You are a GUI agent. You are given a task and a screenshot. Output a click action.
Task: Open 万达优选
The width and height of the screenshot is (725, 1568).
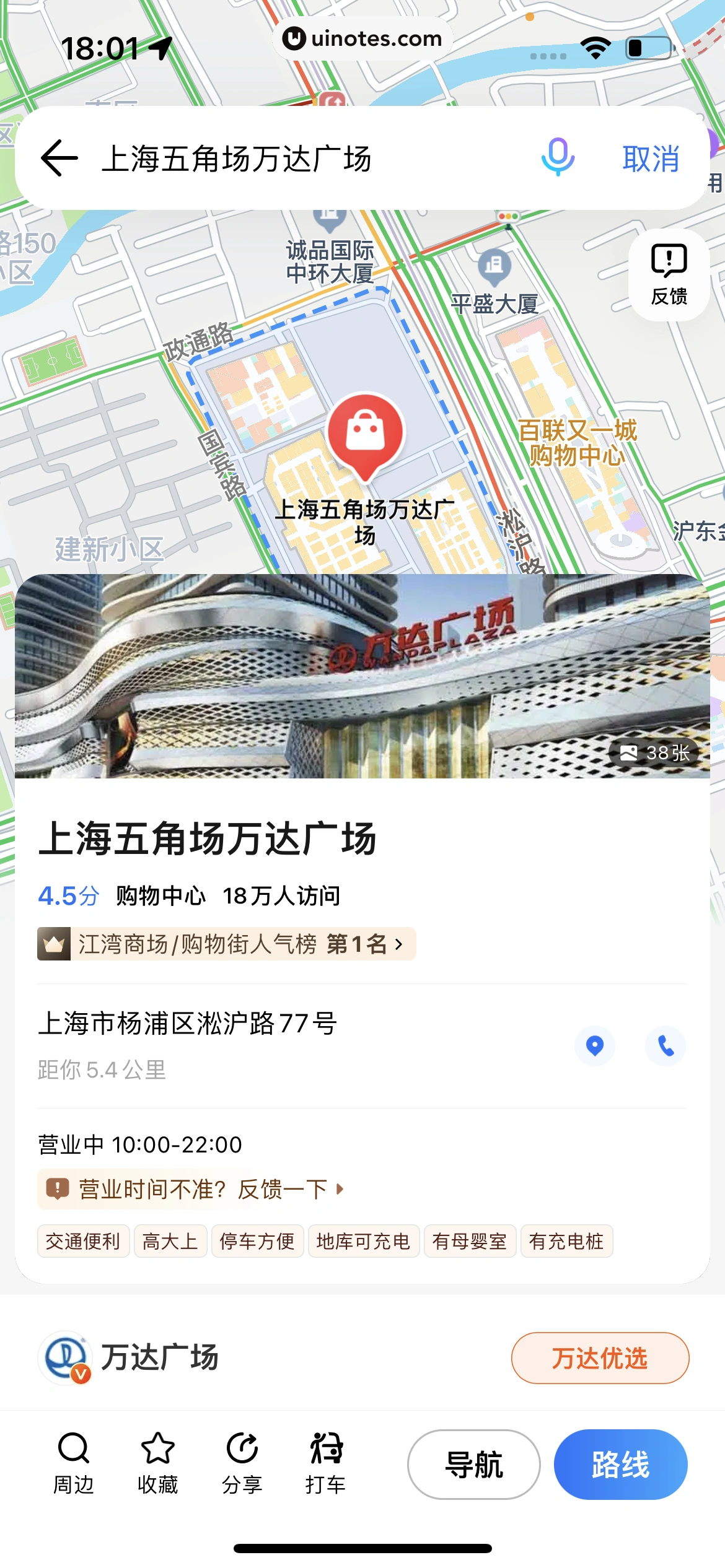599,1357
